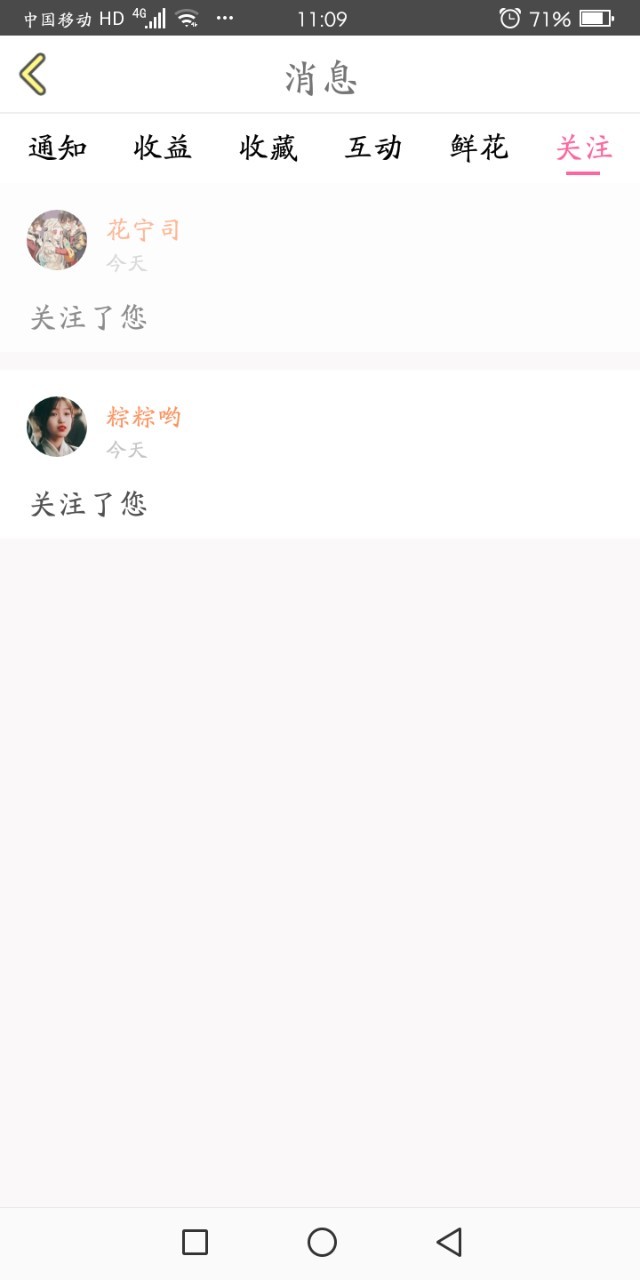Switch to the 通知 tab
This screenshot has height=1280, width=640.
point(57,148)
